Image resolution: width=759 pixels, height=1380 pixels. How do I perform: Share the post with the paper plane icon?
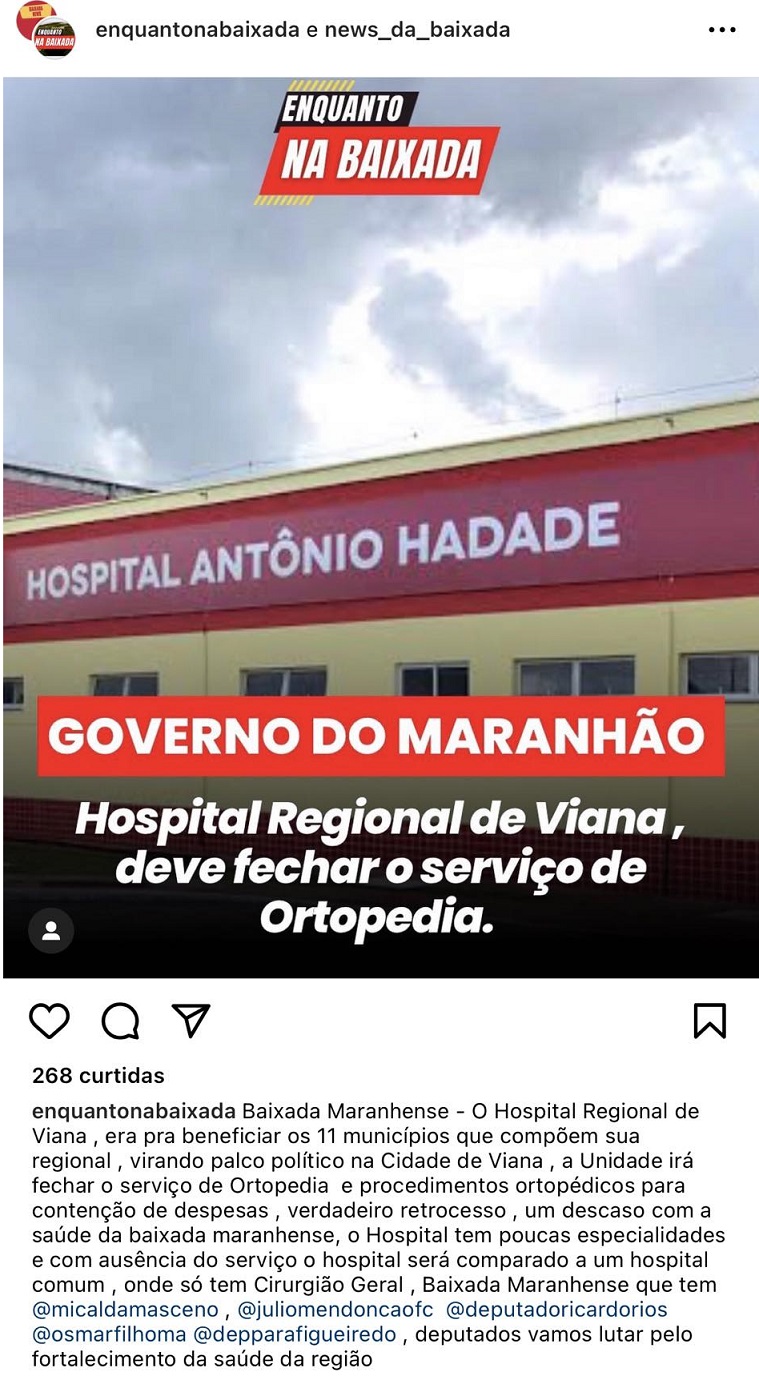click(190, 1020)
